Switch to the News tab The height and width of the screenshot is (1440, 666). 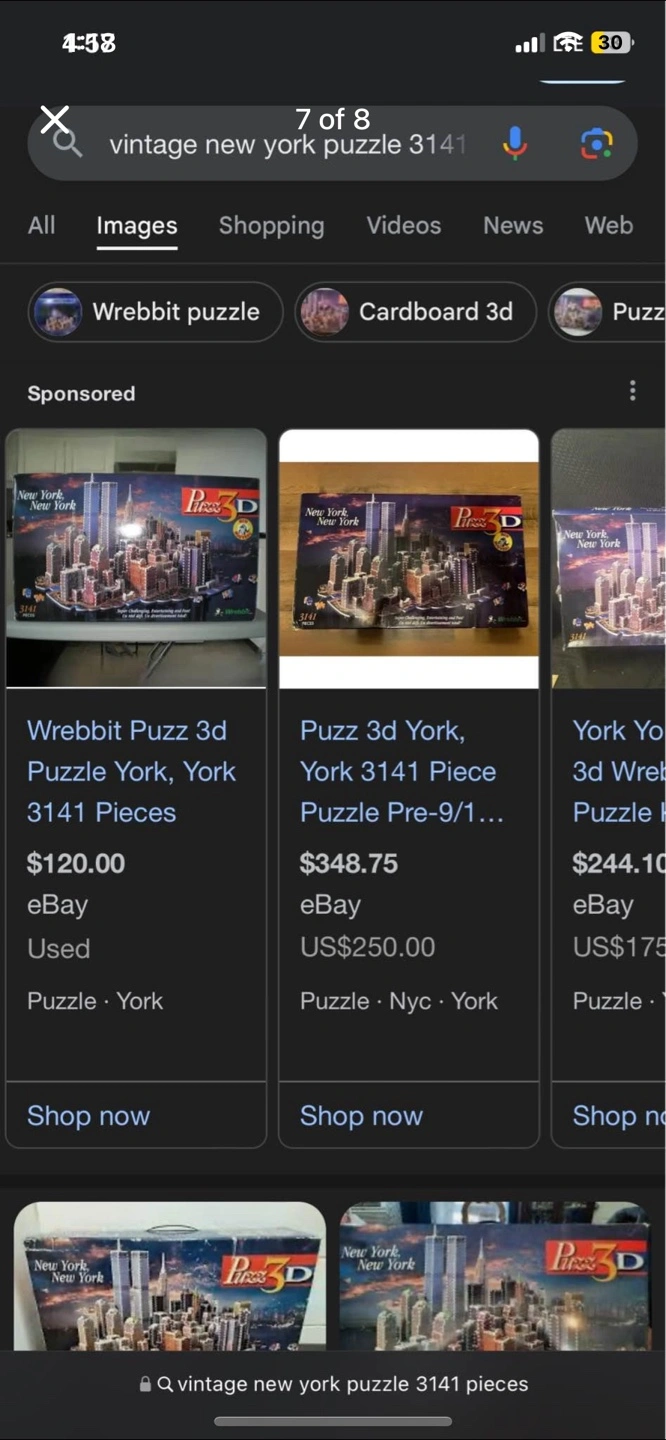[513, 226]
